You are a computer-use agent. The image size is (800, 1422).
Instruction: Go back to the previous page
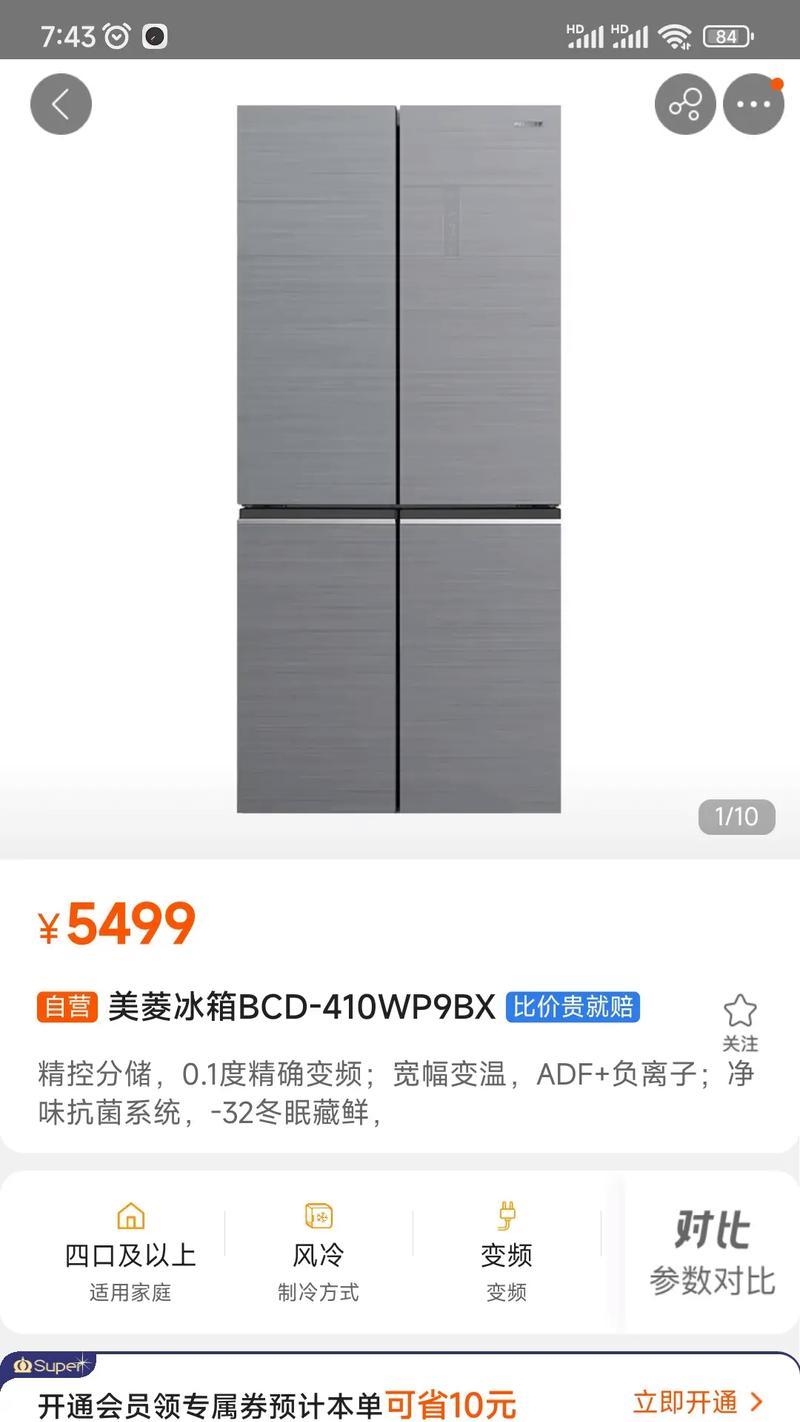tap(61, 104)
